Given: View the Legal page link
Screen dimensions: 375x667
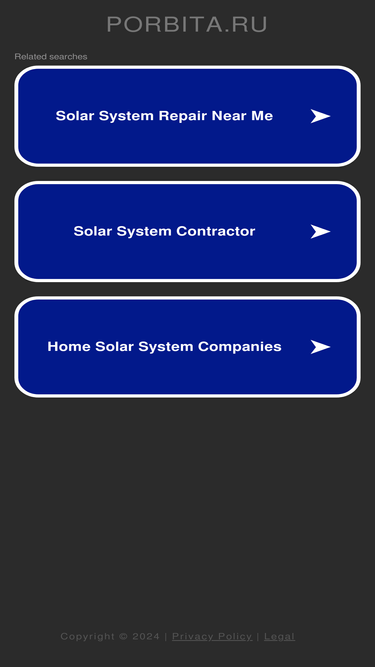Looking at the screenshot, I should click(x=279, y=636).
